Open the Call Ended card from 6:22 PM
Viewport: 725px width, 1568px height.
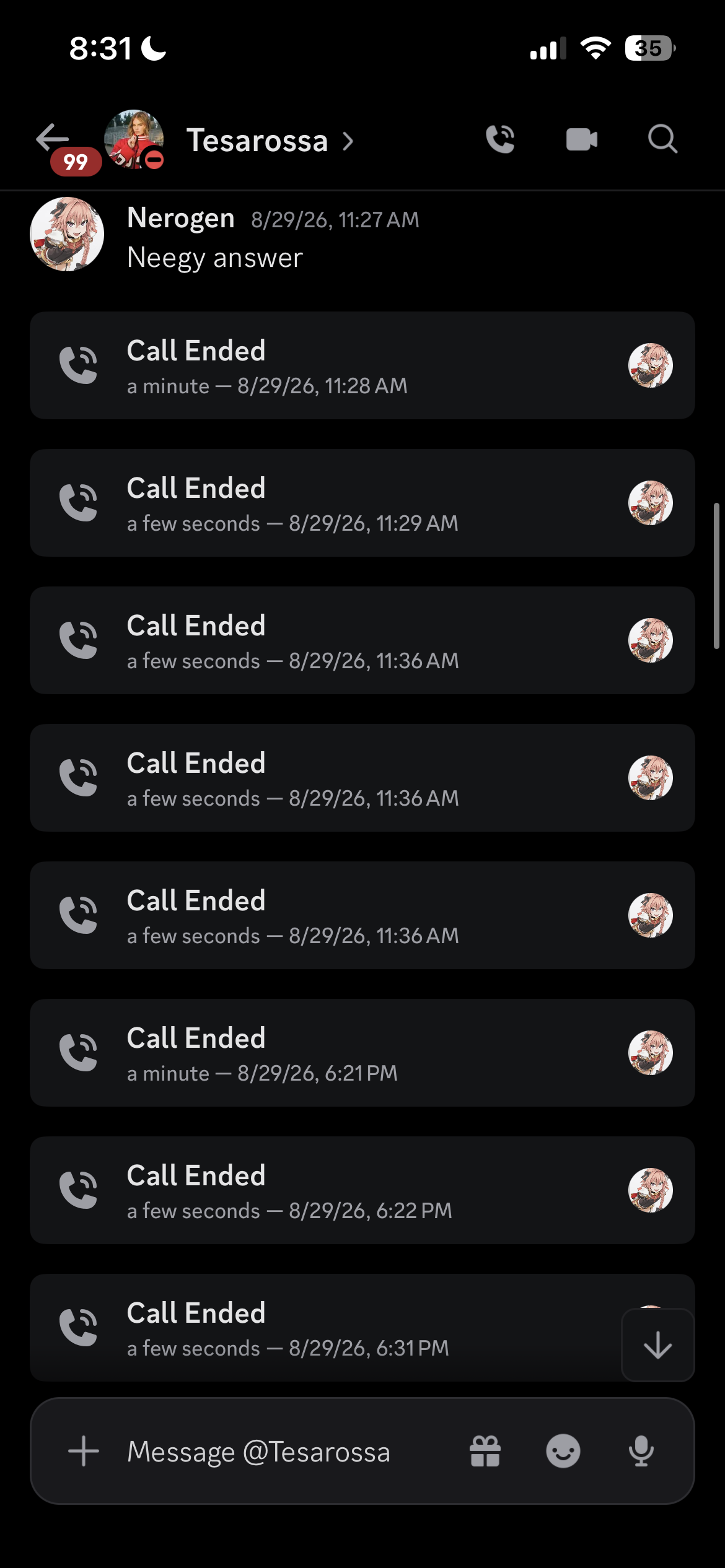point(362,1190)
